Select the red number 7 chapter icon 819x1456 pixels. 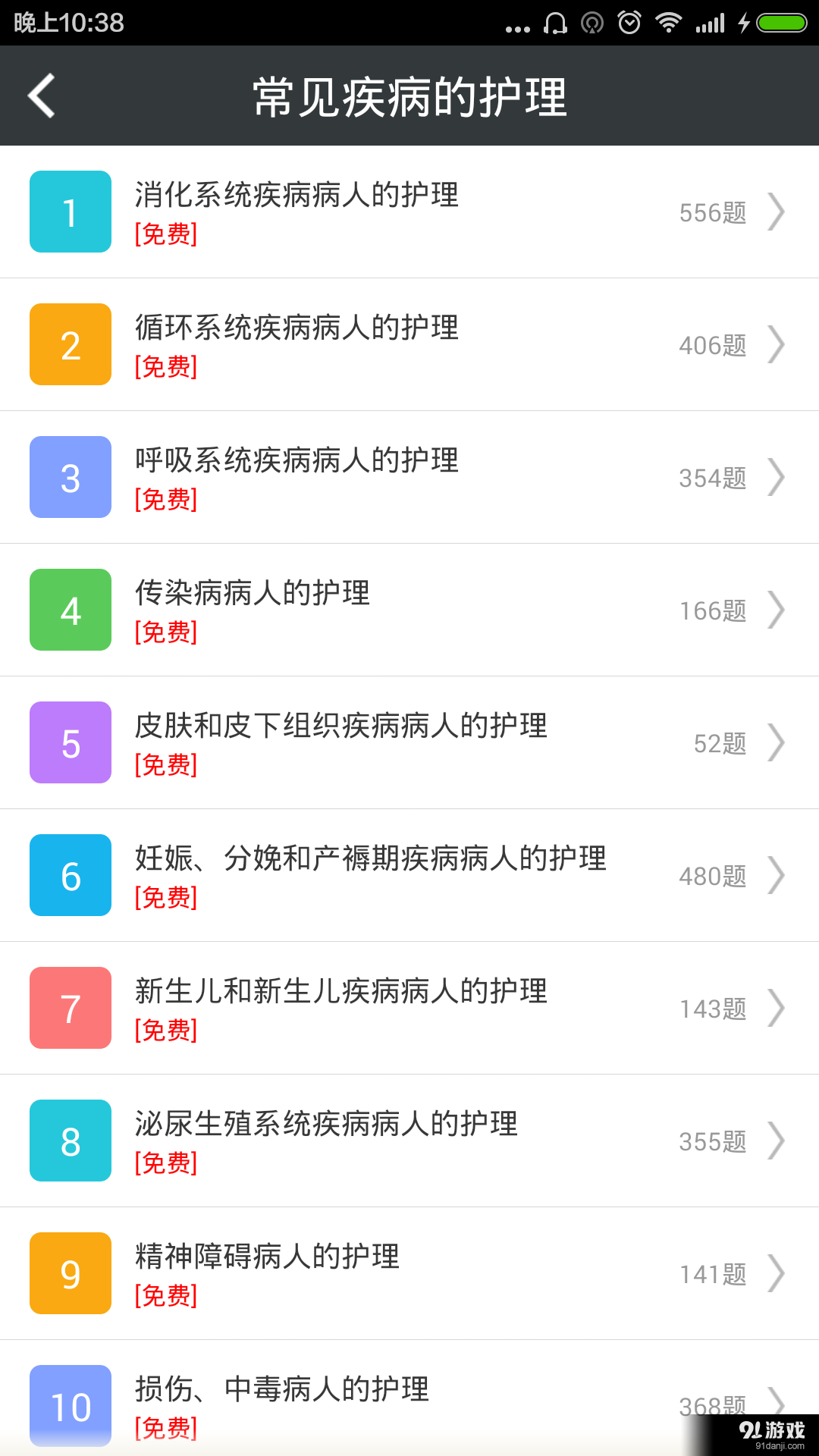(70, 1008)
